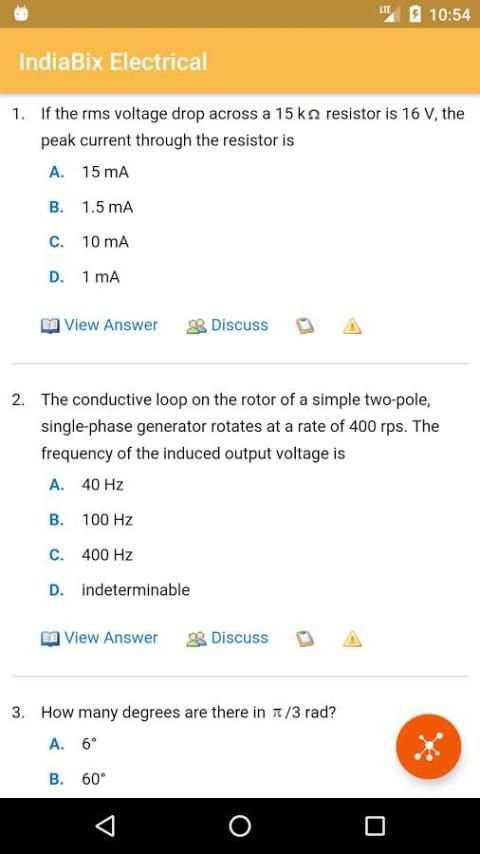View Answer for question 1
480x854 pixels.
pyautogui.click(x=100, y=325)
